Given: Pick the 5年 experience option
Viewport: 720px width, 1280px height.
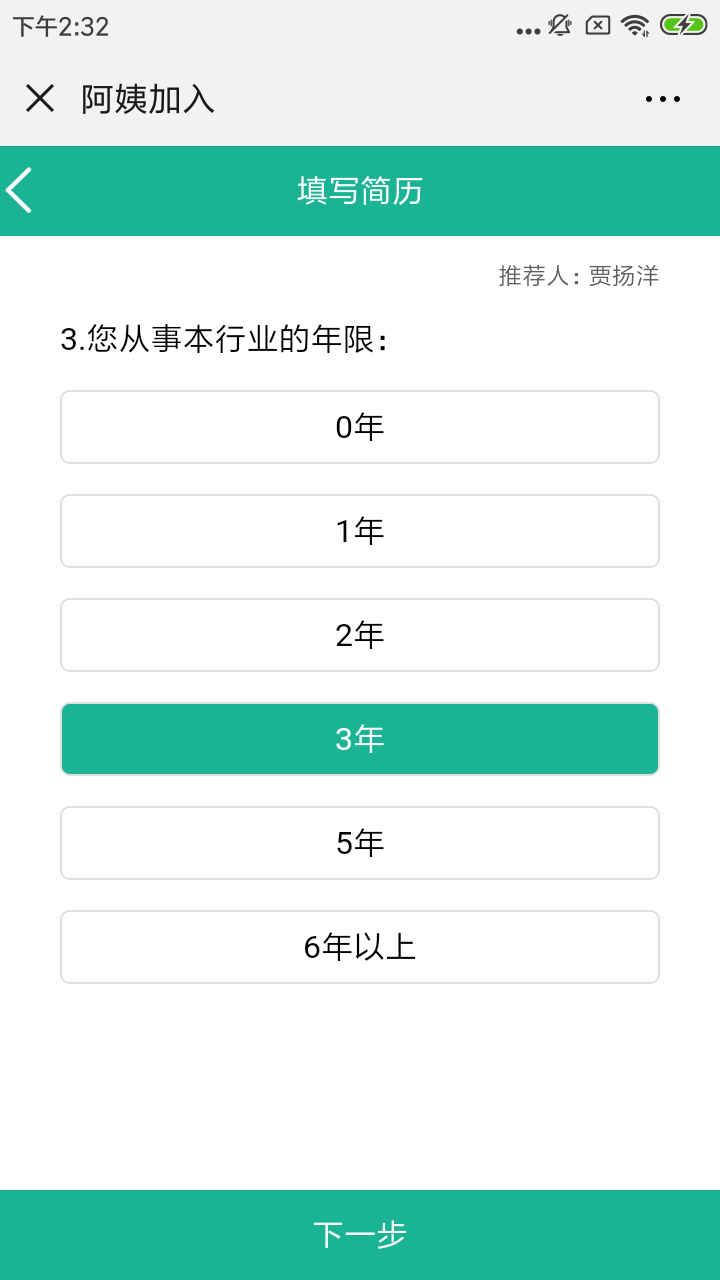Looking at the screenshot, I should tap(360, 843).
